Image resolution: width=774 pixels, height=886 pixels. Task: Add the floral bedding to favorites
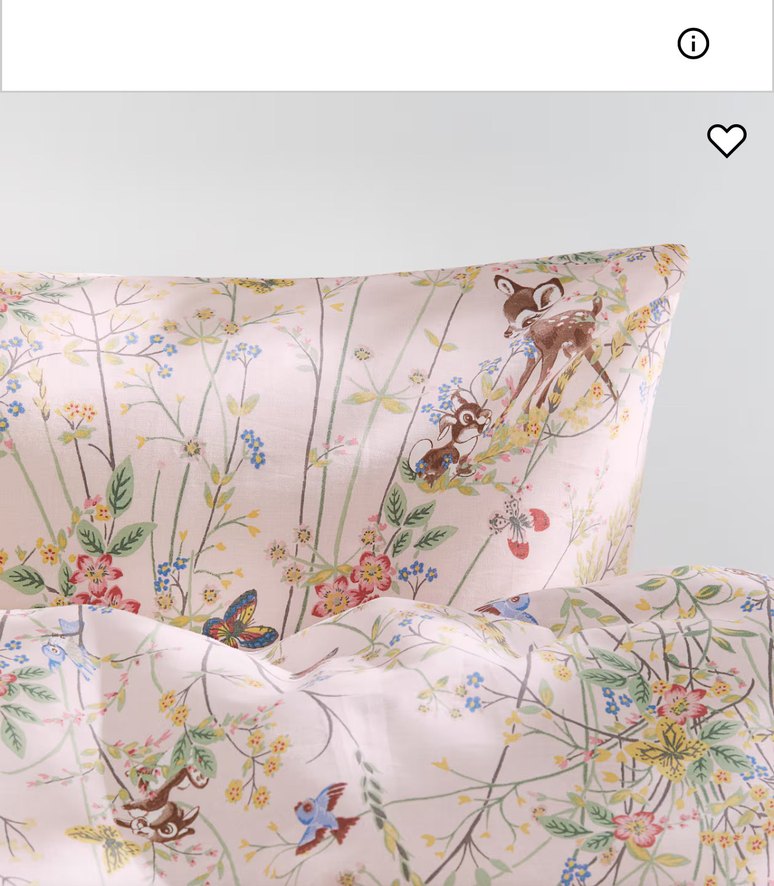point(727,141)
